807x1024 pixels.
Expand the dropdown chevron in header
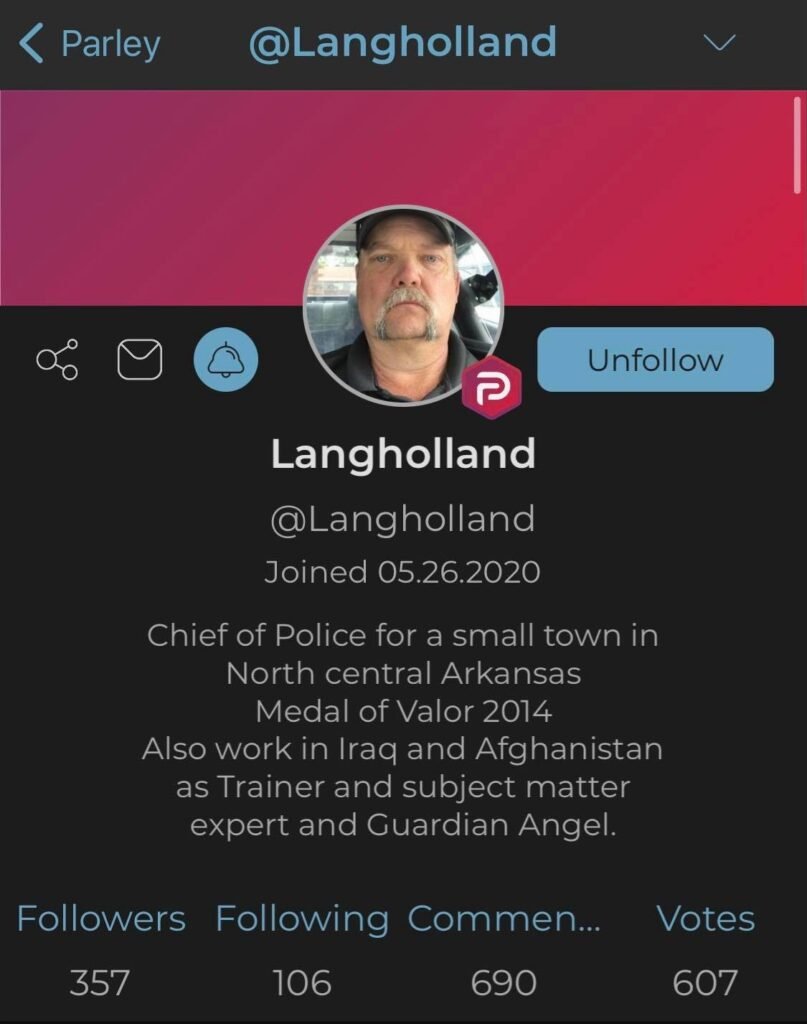tap(719, 42)
